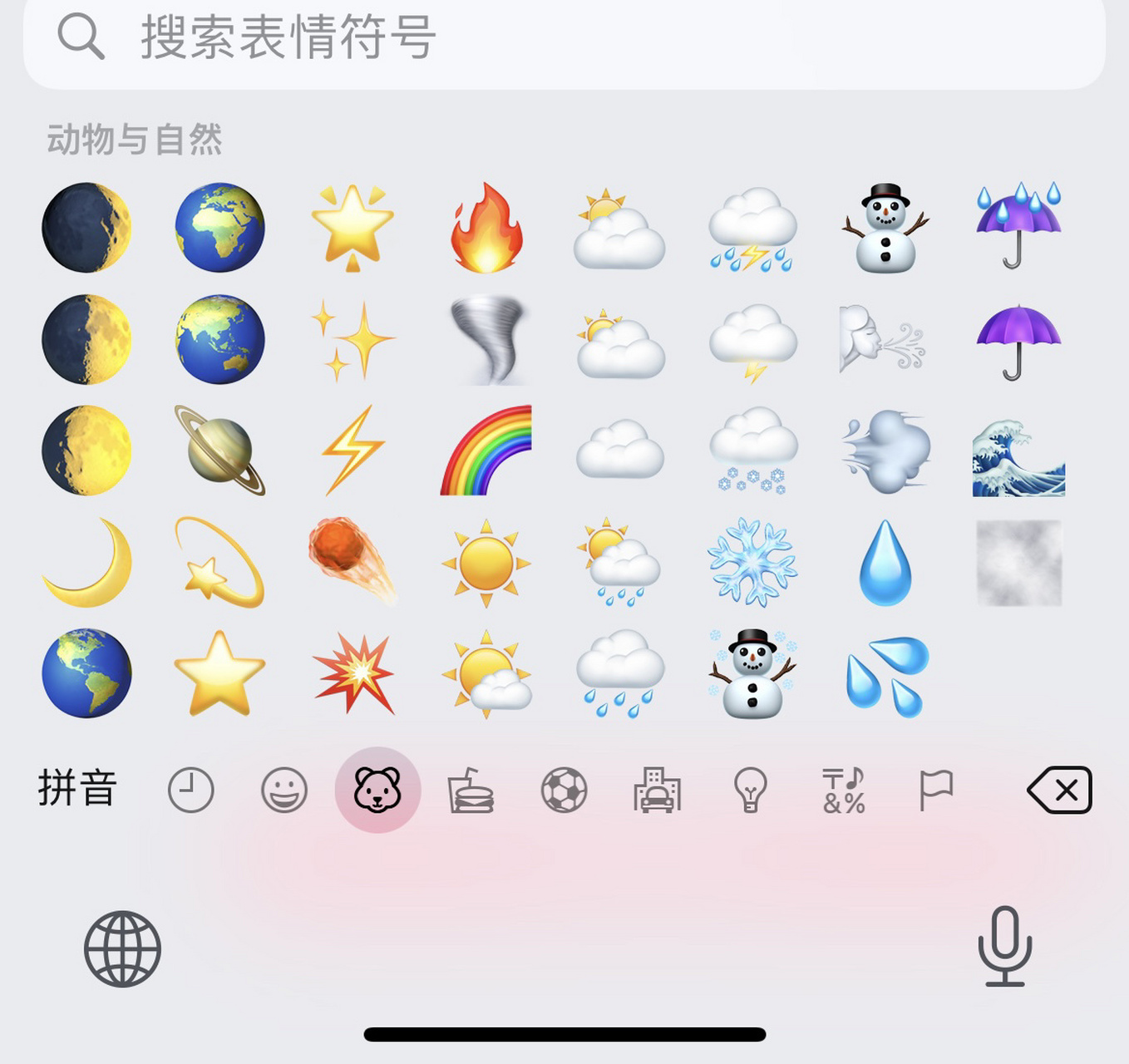Screen dimensions: 1129x1064
Task: Insert the snowflake emoji
Action: pos(752,563)
